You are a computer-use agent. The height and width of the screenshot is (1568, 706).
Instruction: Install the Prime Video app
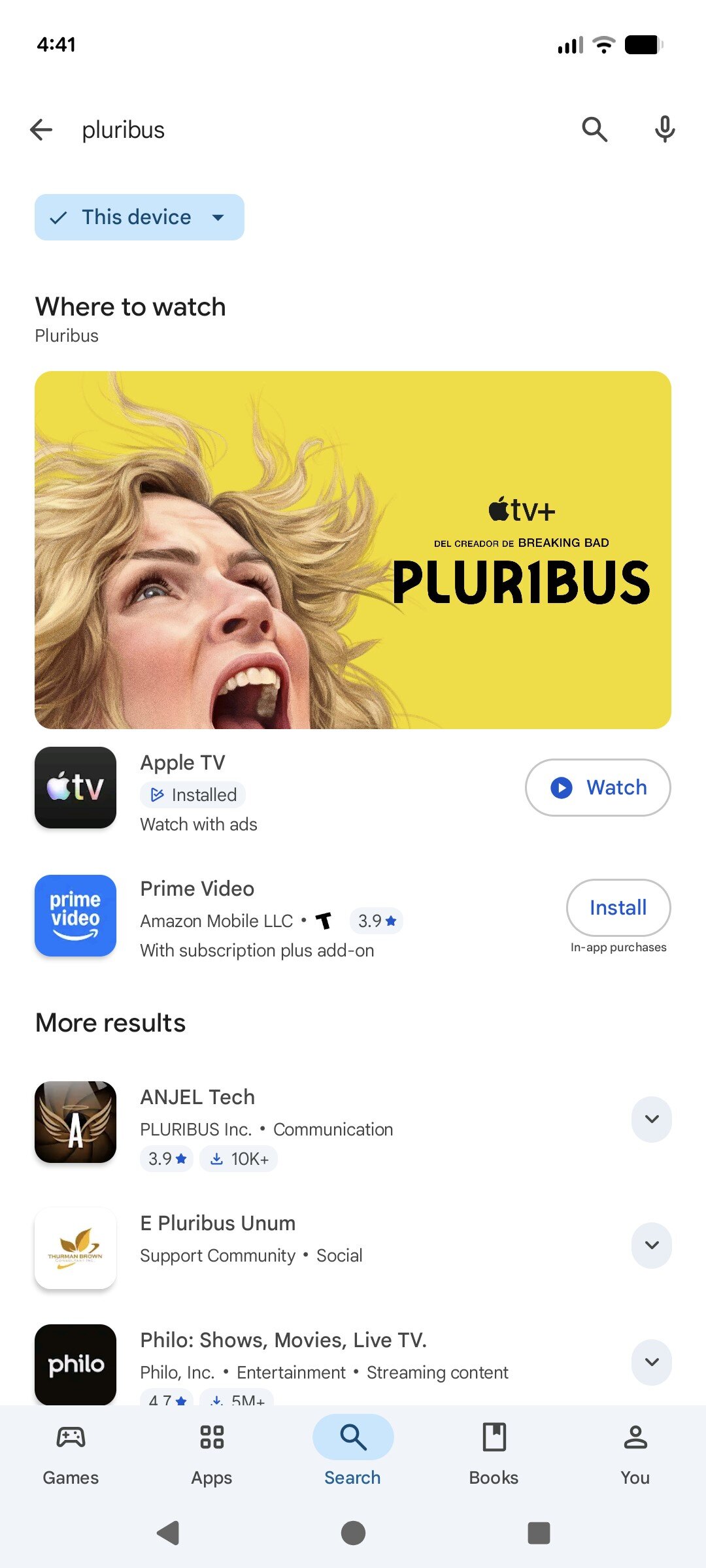(x=618, y=907)
